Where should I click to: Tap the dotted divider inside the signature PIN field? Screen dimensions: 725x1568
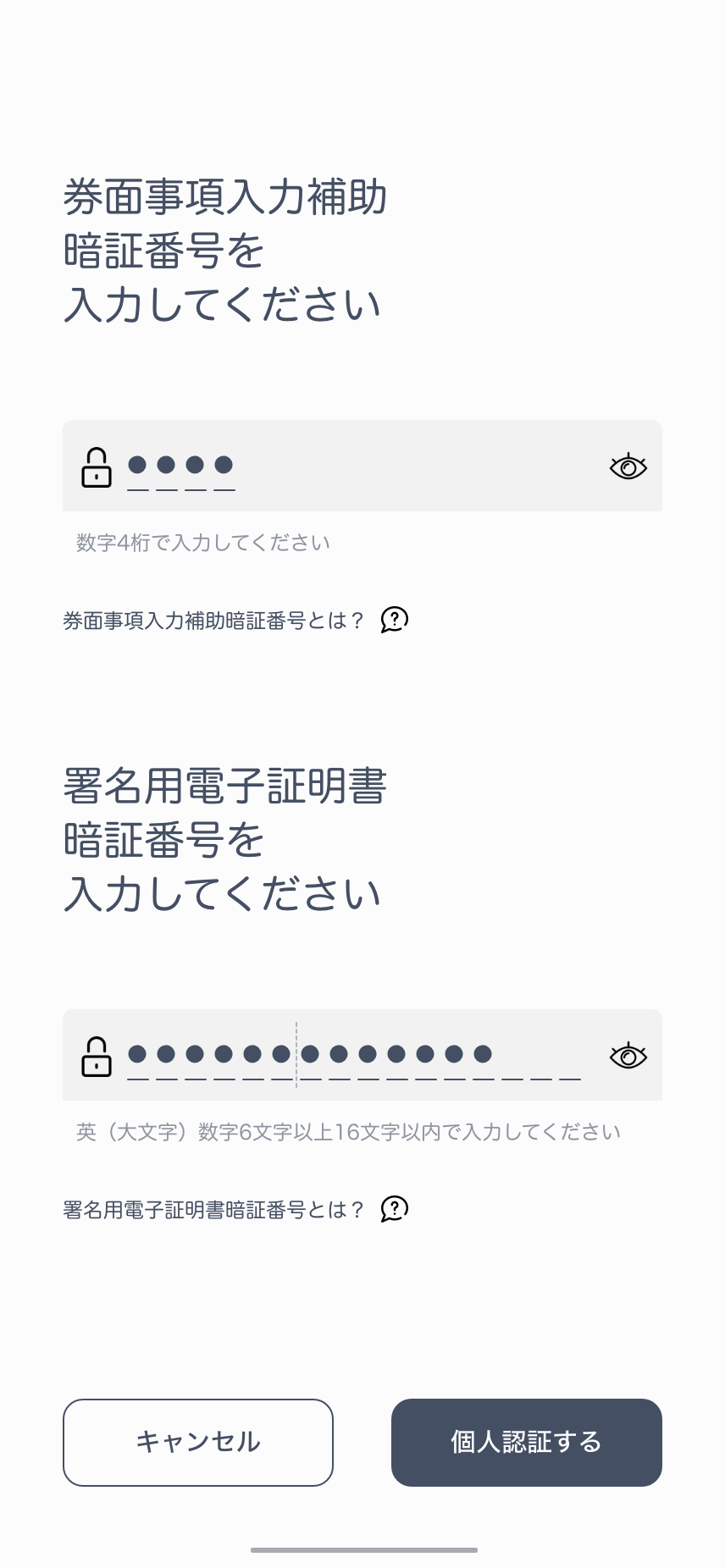(x=296, y=1056)
